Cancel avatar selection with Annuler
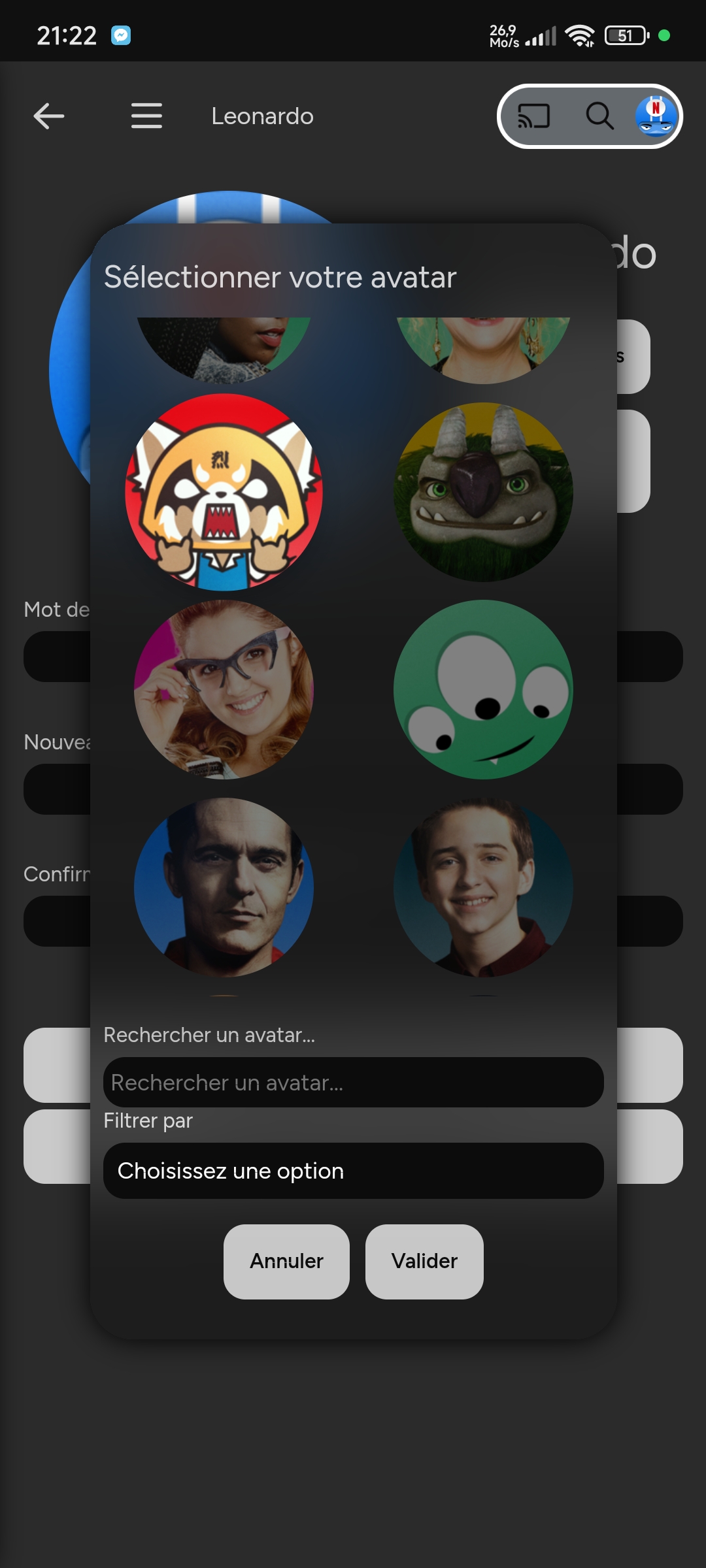This screenshot has height=1568, width=706. tap(286, 1261)
